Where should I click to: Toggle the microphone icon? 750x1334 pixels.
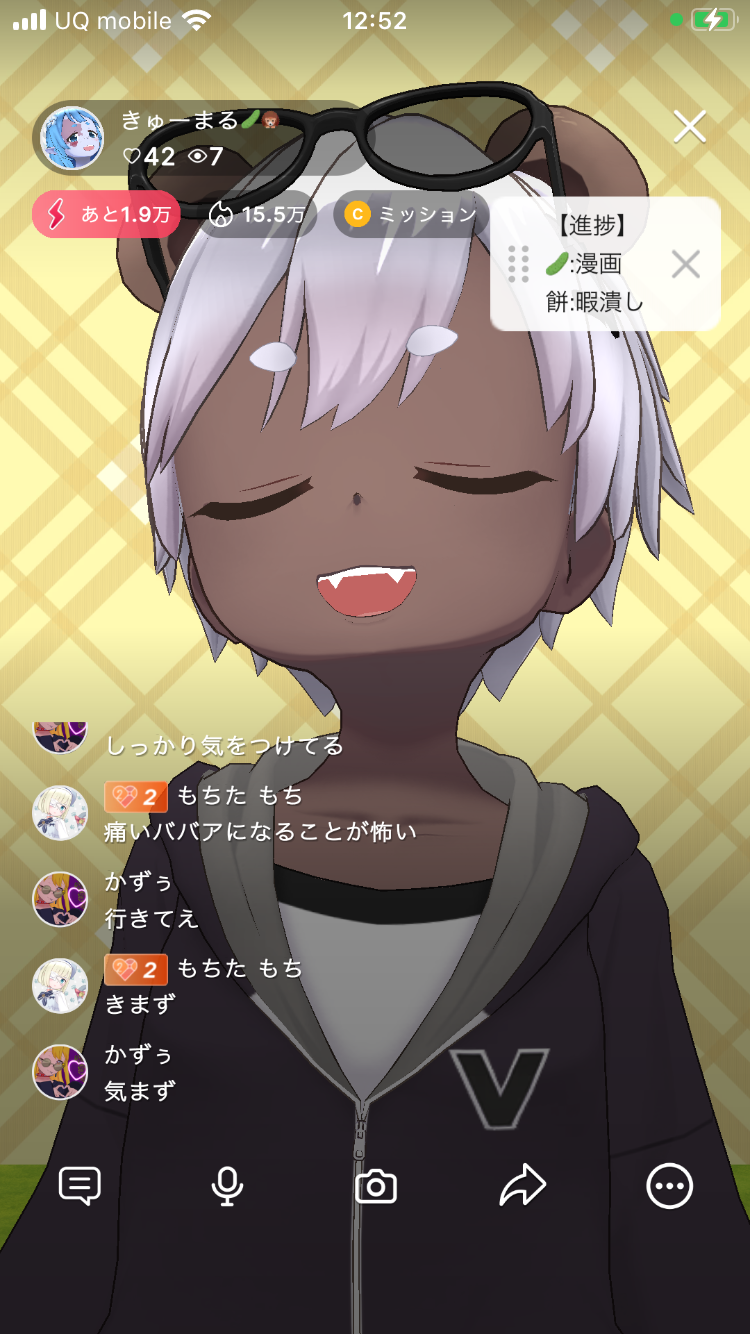pyautogui.click(x=227, y=1187)
